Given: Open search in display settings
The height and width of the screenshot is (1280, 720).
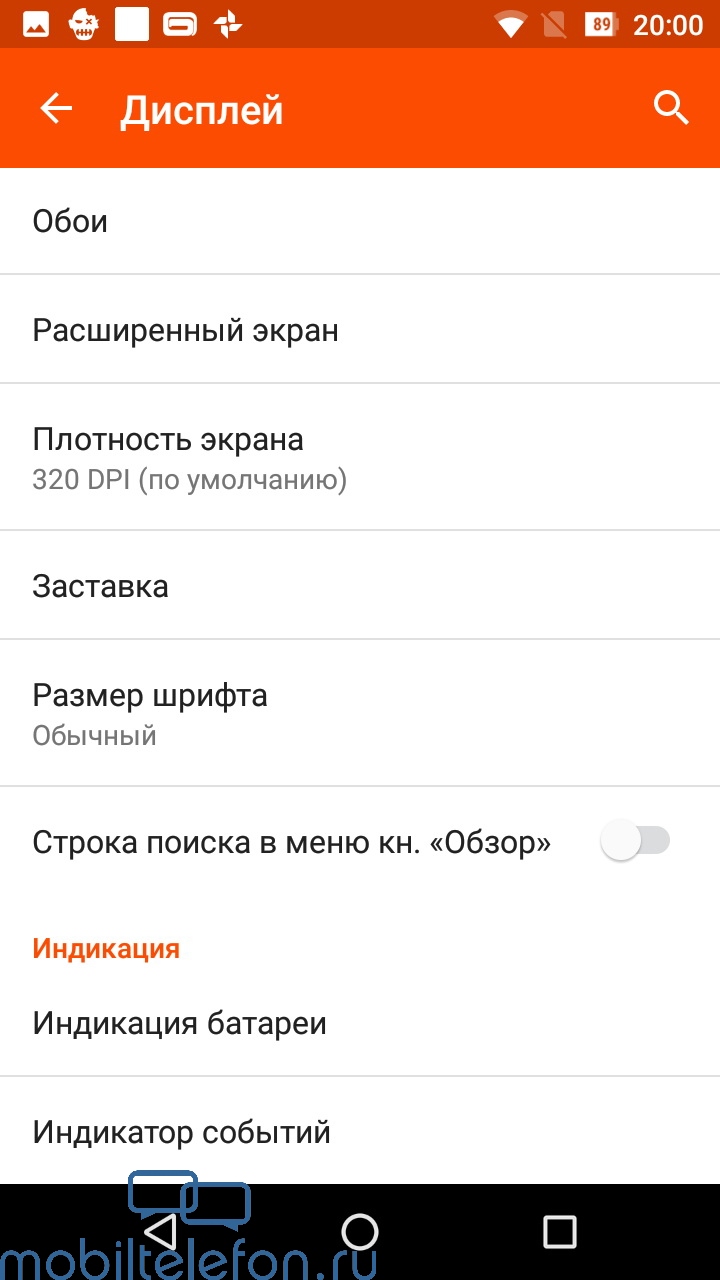Looking at the screenshot, I should pos(671,107).
